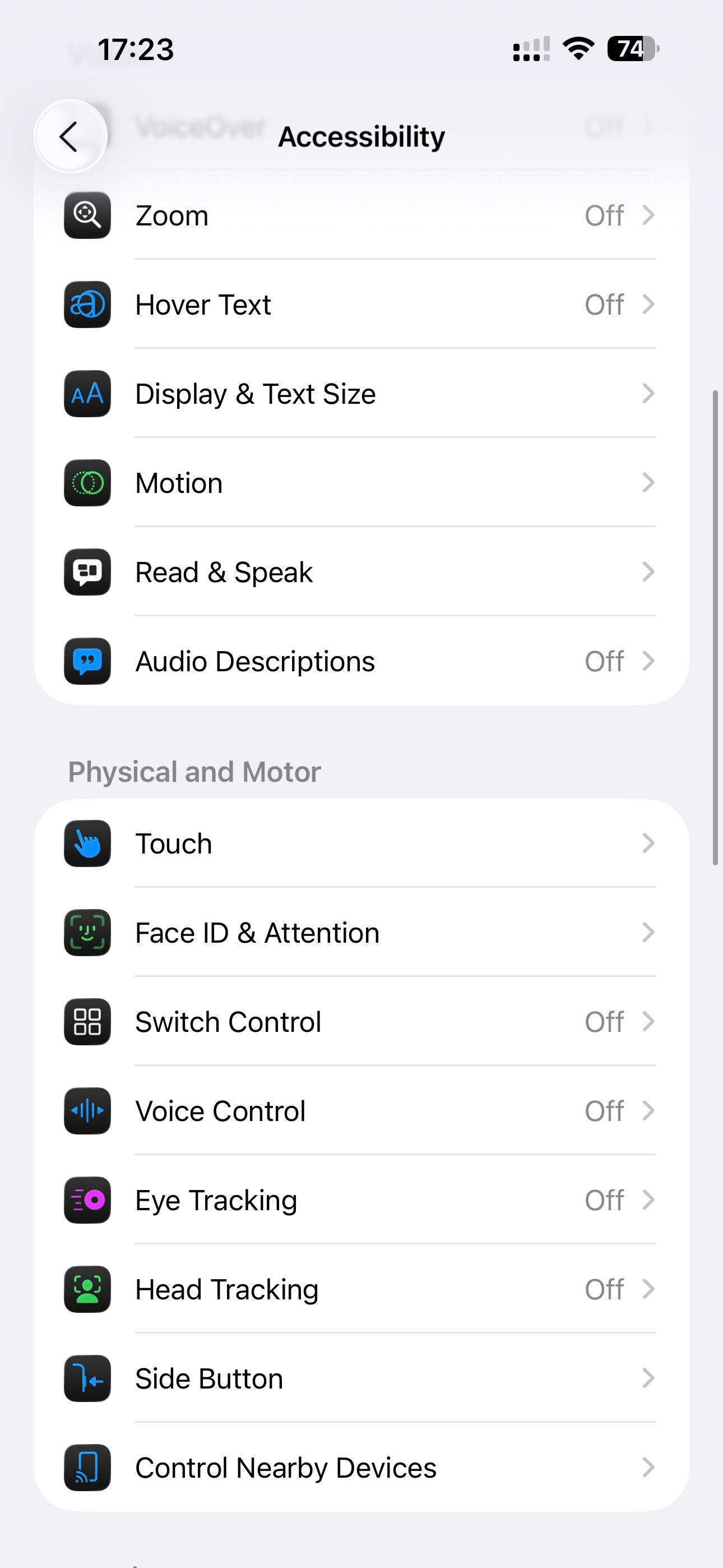Open Hover Text settings

361,305
